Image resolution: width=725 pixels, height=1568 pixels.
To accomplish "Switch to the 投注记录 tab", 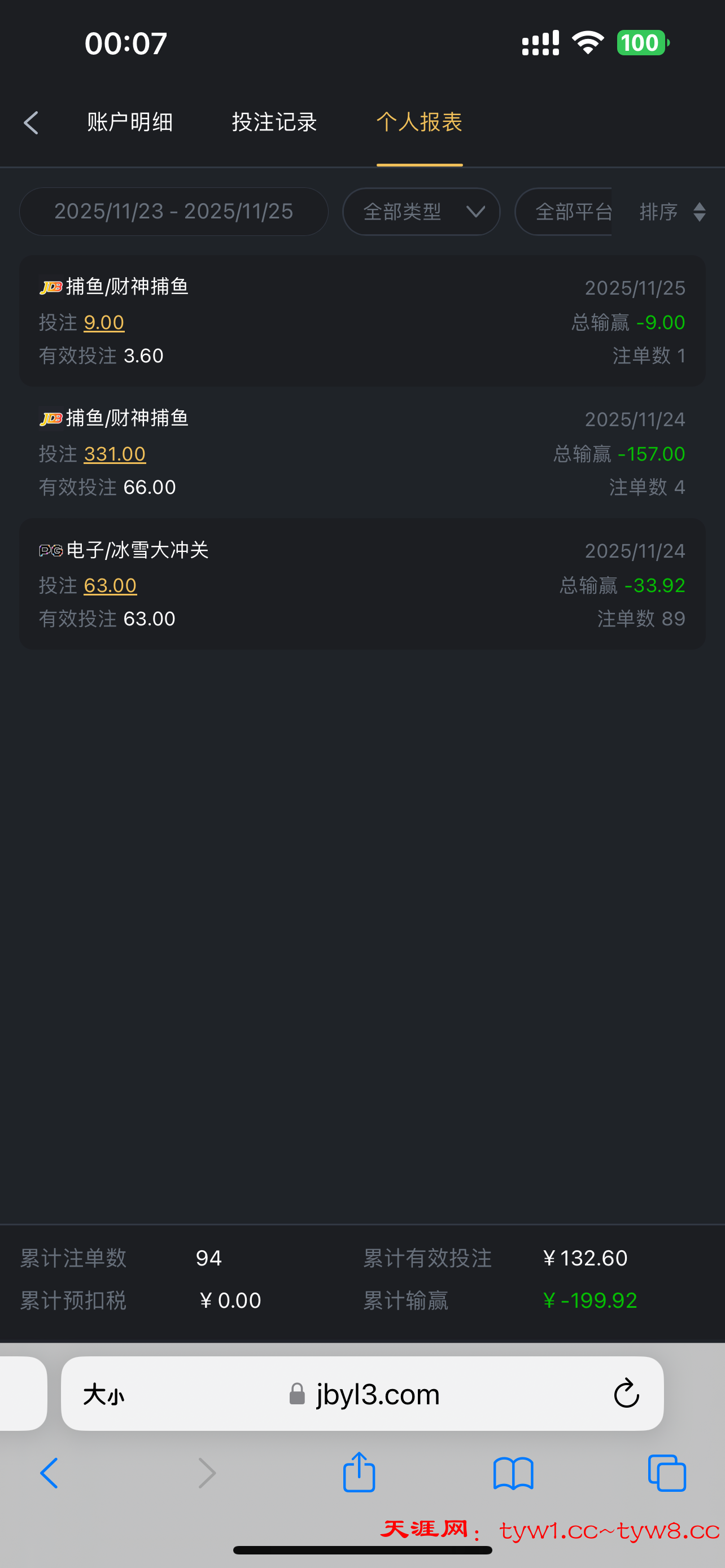I will pos(274,123).
